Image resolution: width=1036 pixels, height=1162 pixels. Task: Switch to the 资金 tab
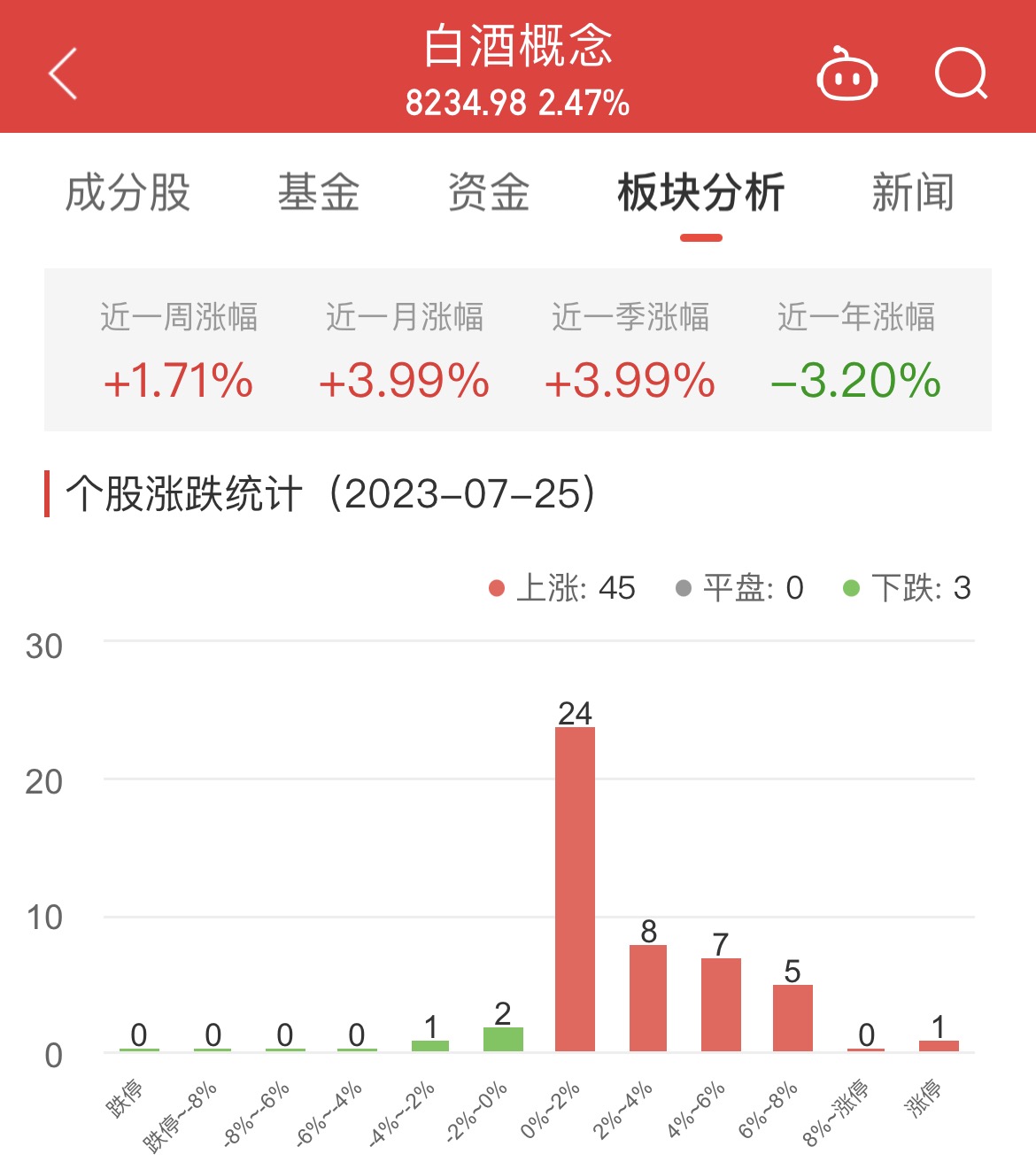pos(489,192)
